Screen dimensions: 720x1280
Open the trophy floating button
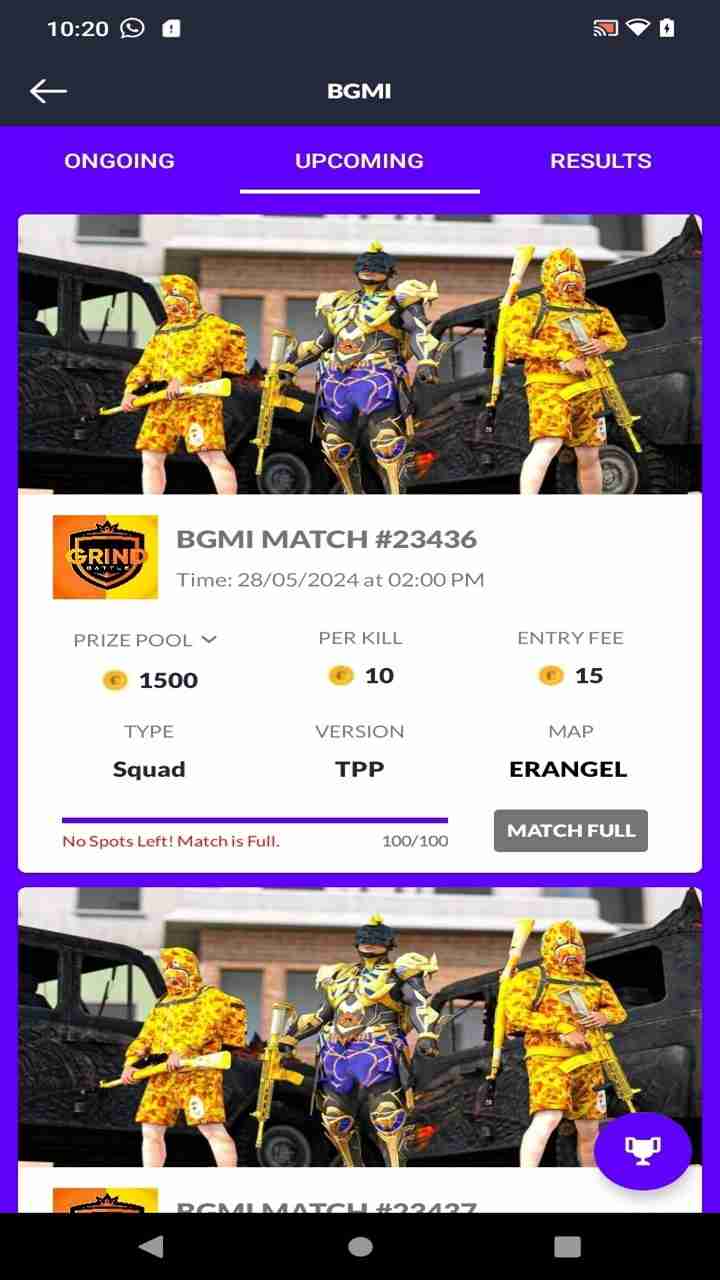pos(642,1150)
